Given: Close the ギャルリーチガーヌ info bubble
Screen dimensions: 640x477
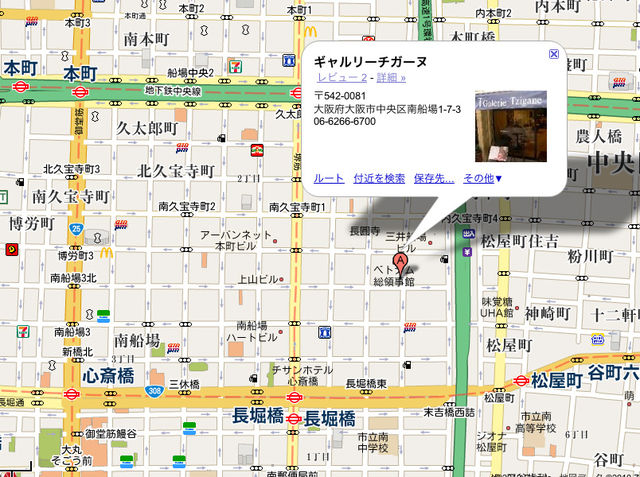Looking at the screenshot, I should coord(554,54).
